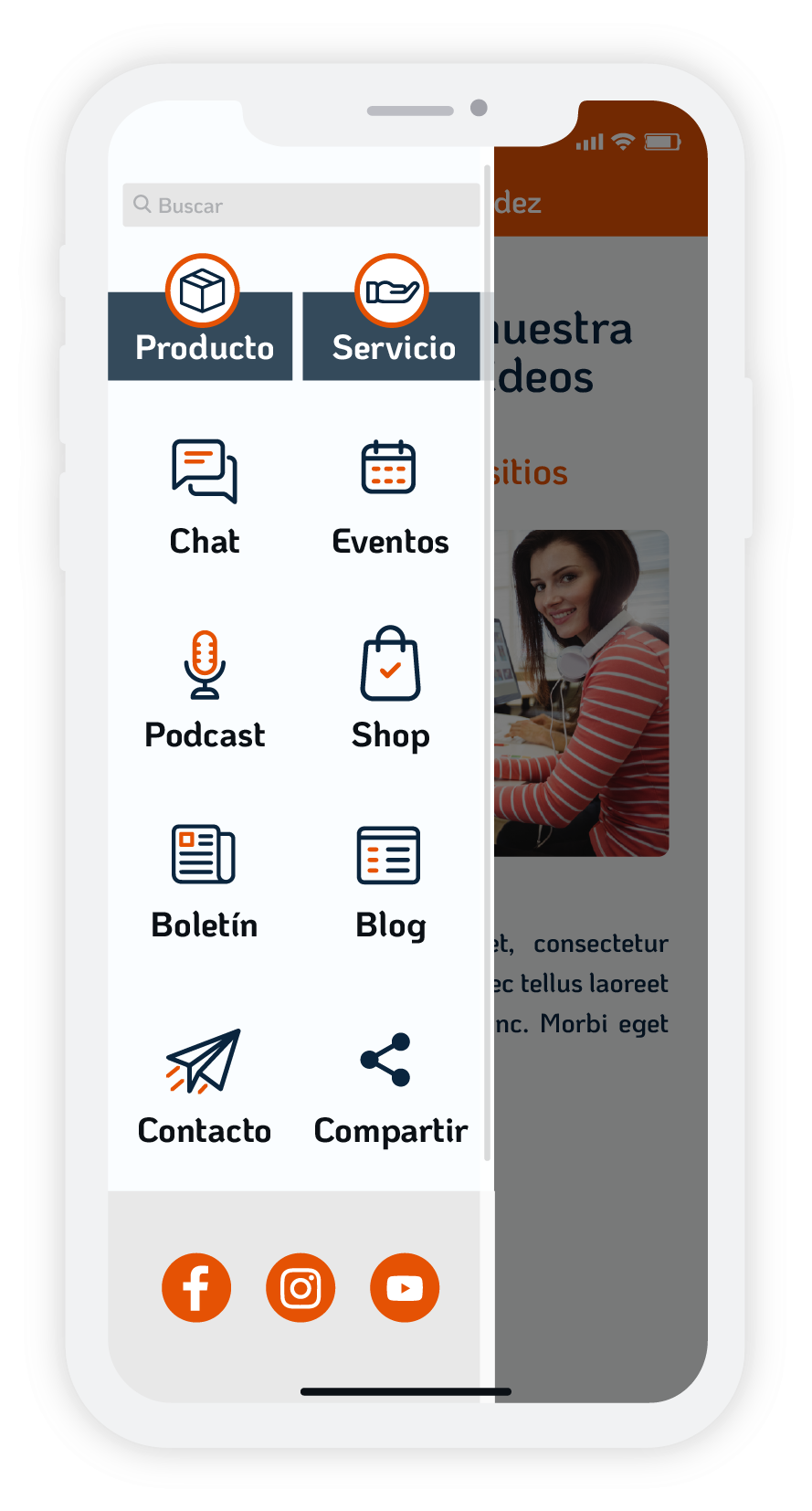Tap Compartir to share the app
812x1511 pixels.
(390, 1087)
